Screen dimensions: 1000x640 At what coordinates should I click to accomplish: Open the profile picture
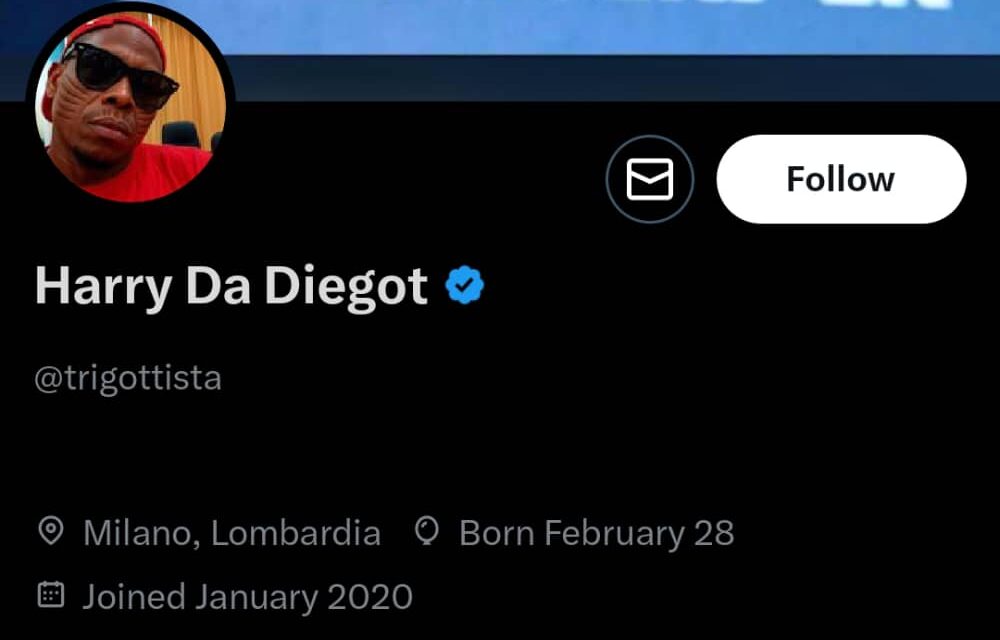[x=130, y=105]
